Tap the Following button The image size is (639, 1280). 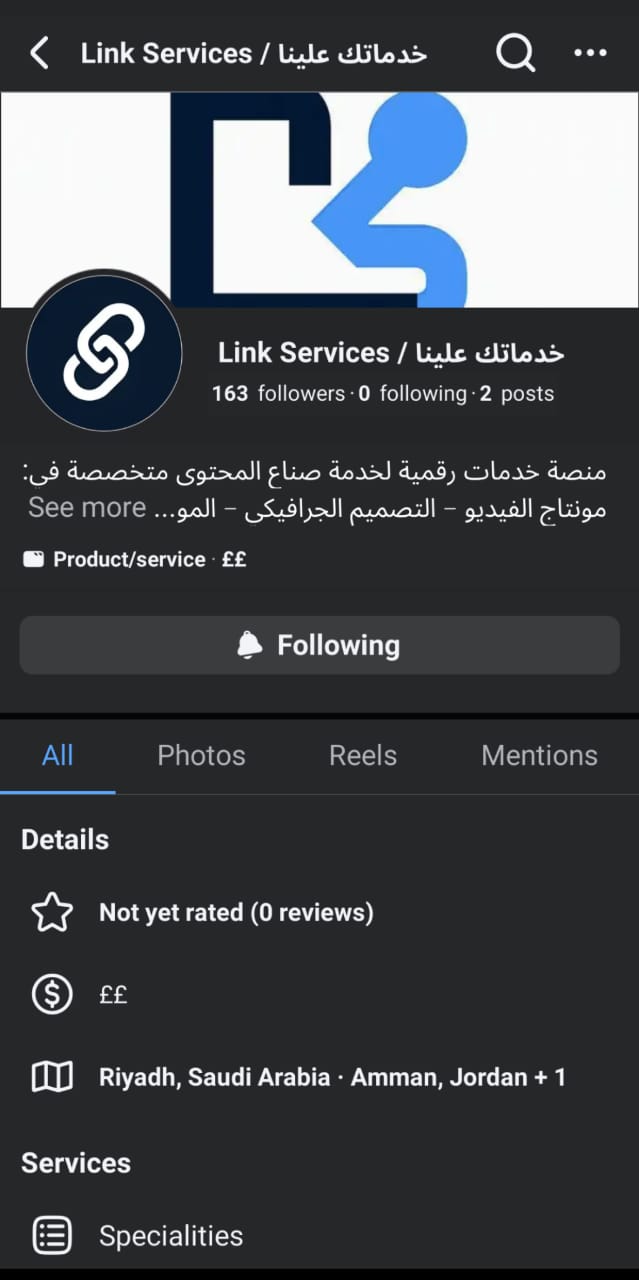point(319,645)
